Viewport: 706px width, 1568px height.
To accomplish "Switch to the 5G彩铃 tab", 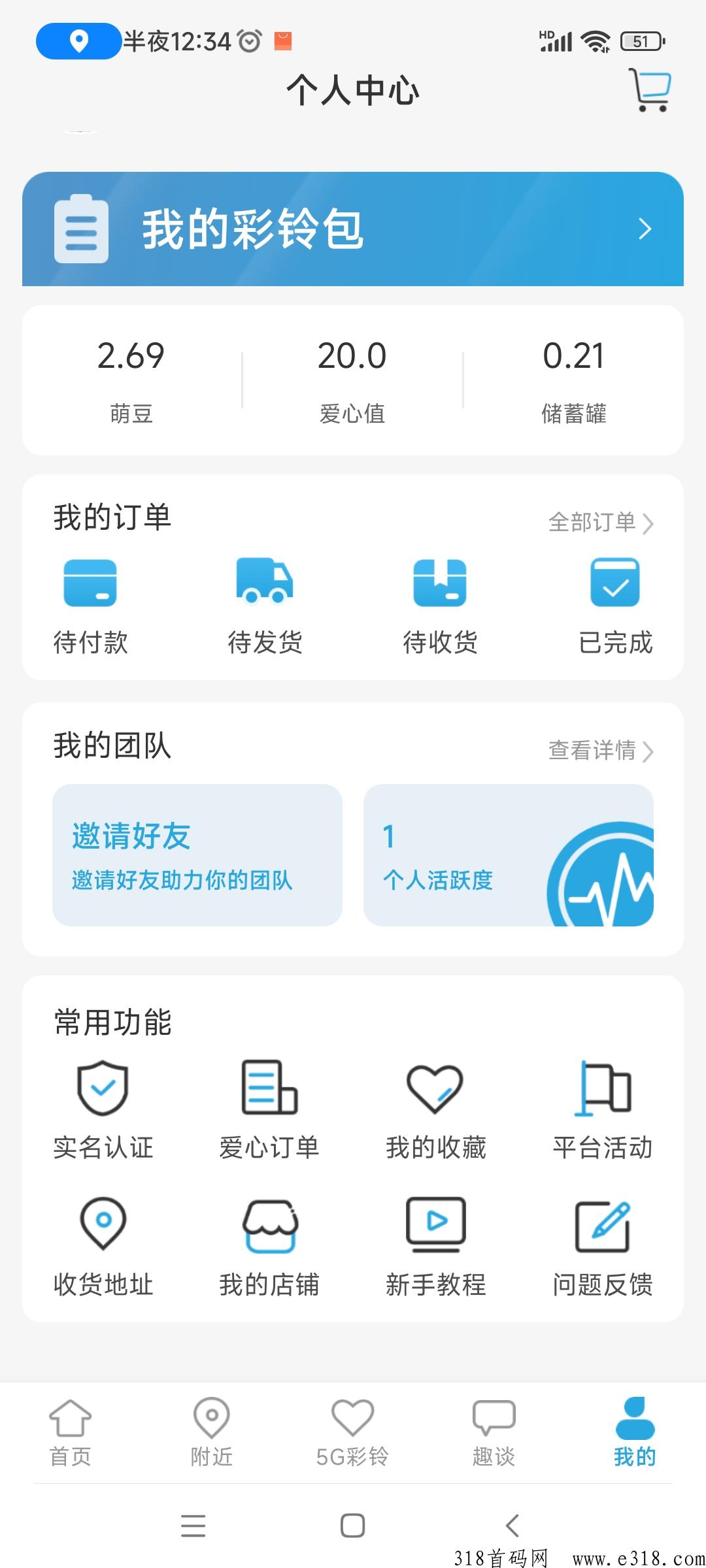I will (x=352, y=1432).
